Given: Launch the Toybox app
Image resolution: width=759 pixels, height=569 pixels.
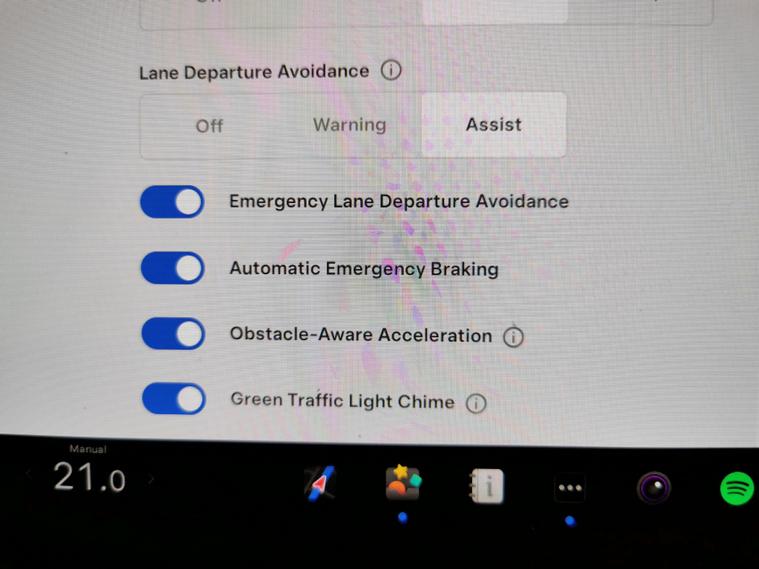Looking at the screenshot, I should (403, 484).
